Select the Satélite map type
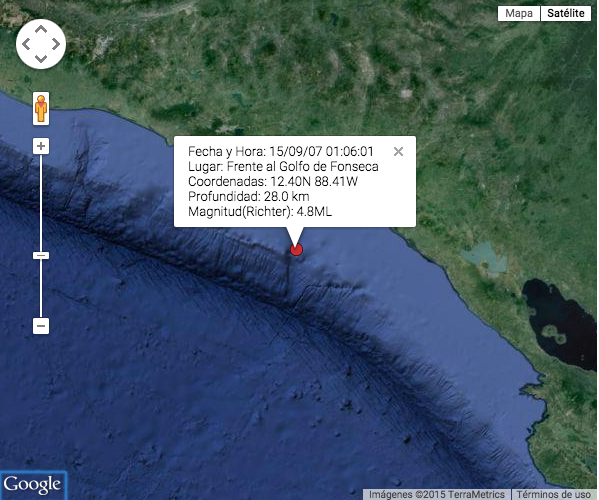Image resolution: width=599 pixels, height=500 pixels. [x=566, y=13]
